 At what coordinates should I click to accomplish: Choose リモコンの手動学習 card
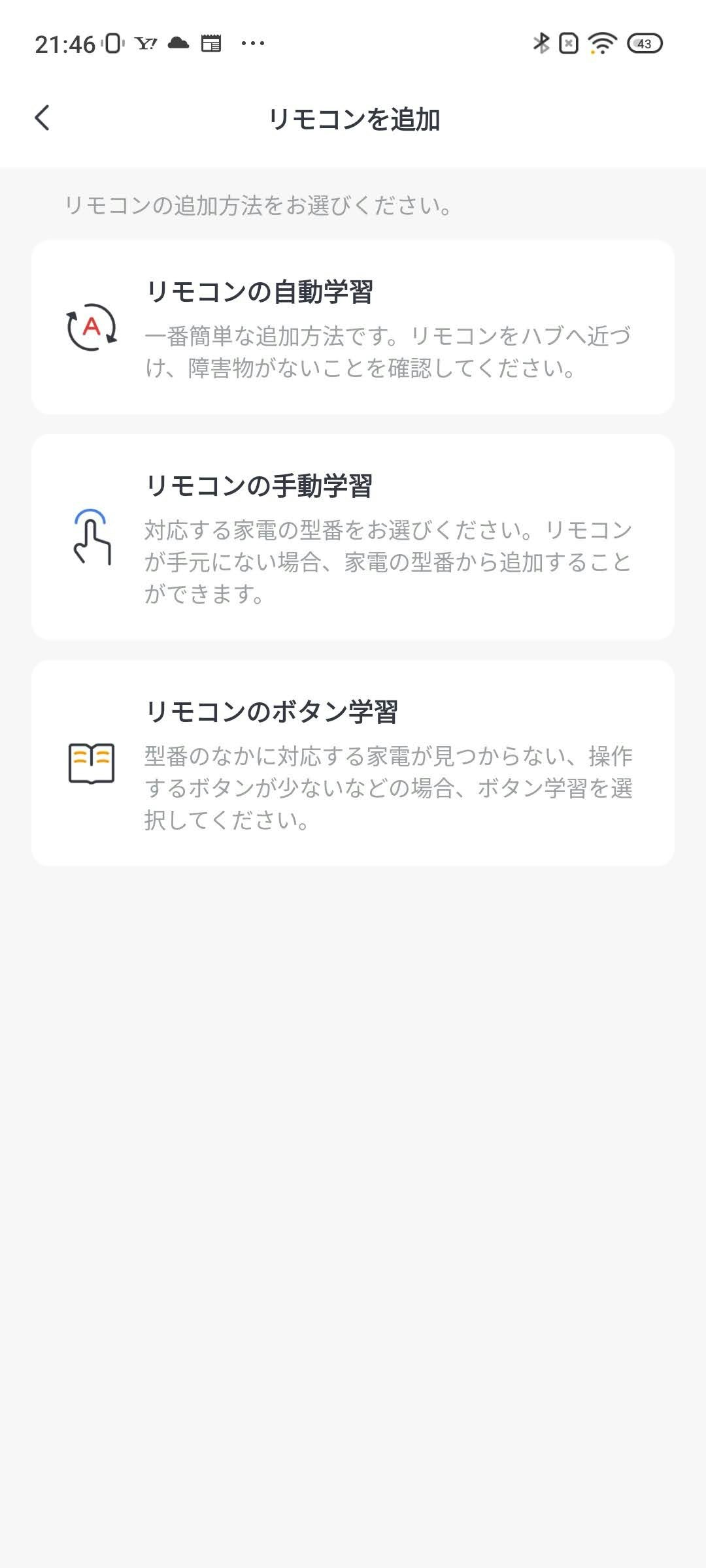pos(353,537)
